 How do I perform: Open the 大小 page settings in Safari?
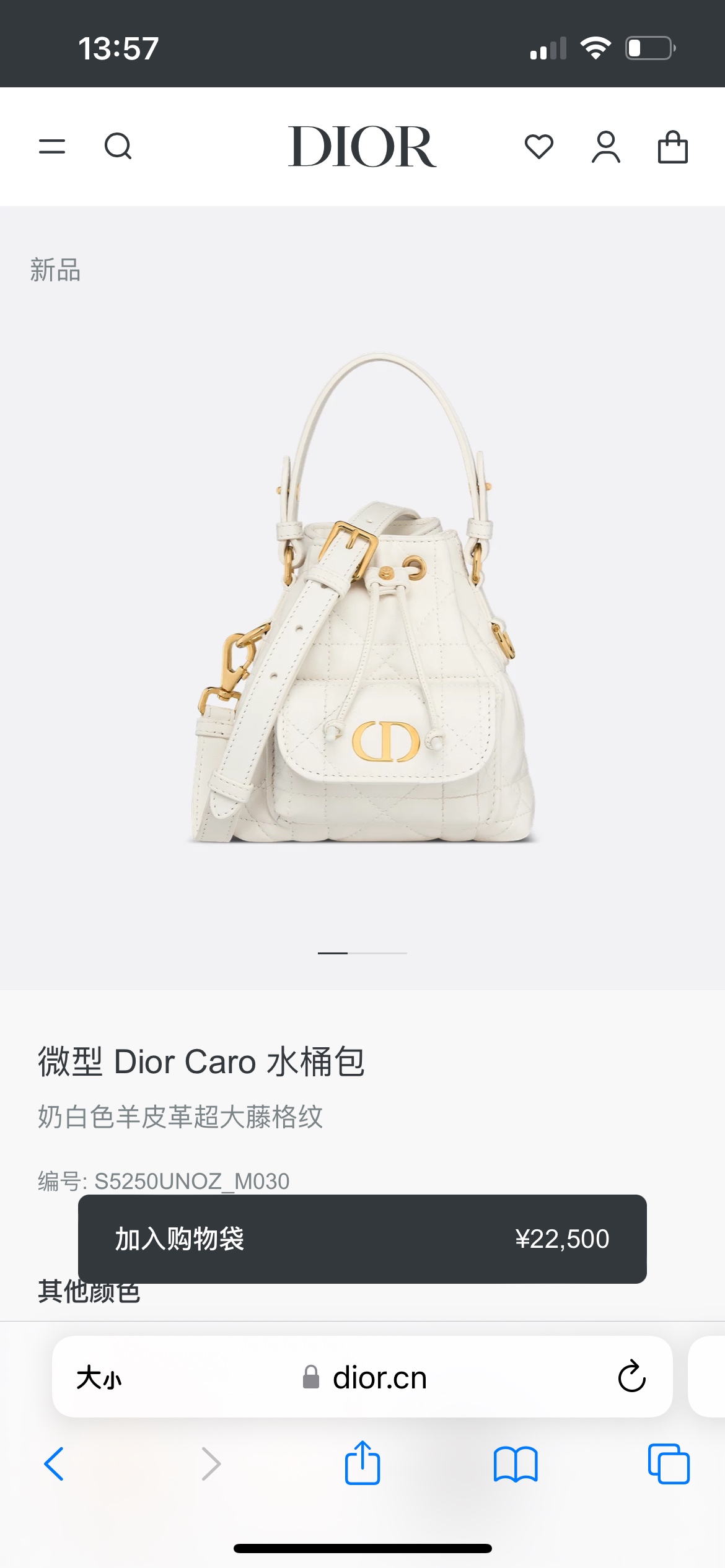click(x=99, y=1378)
